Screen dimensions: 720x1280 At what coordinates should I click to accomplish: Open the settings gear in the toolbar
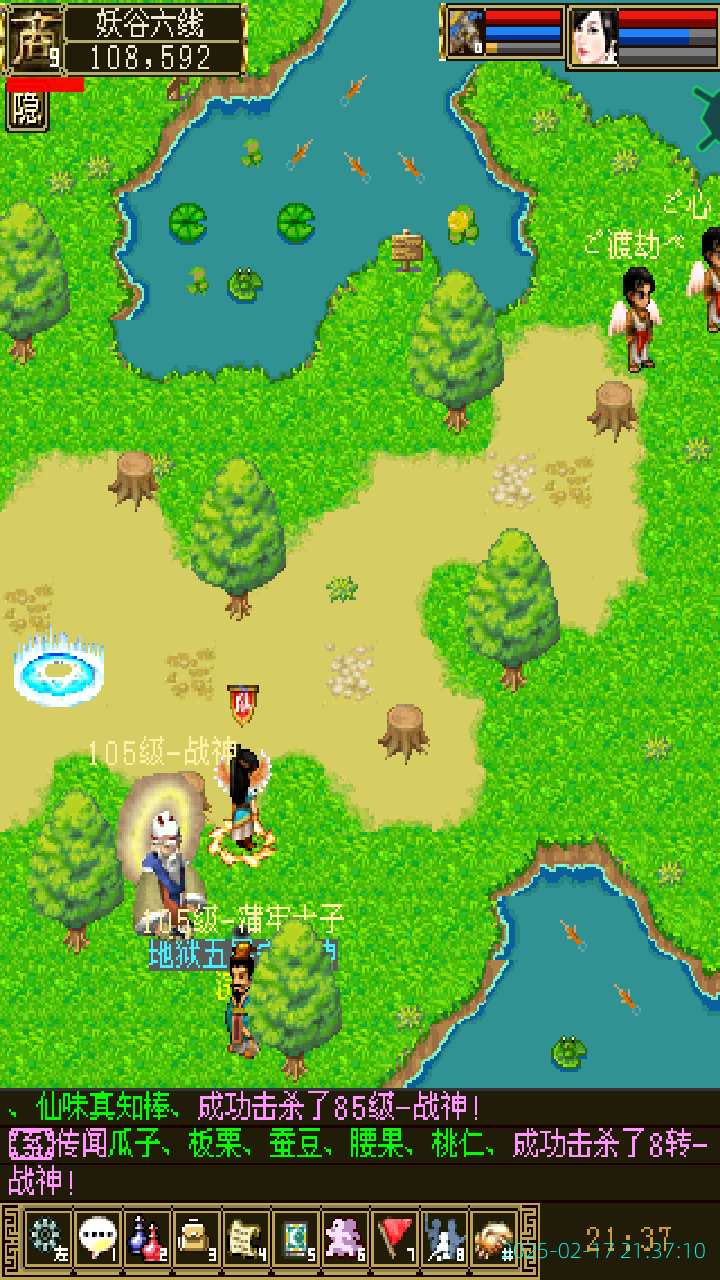point(47,1238)
